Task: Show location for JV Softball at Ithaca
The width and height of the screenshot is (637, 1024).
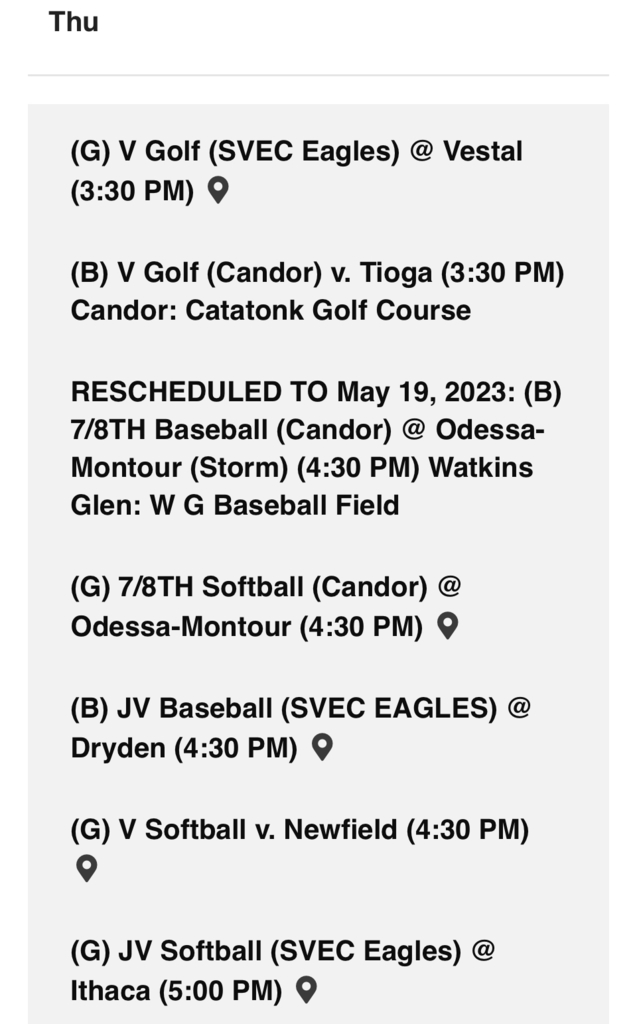Action: click(306, 989)
